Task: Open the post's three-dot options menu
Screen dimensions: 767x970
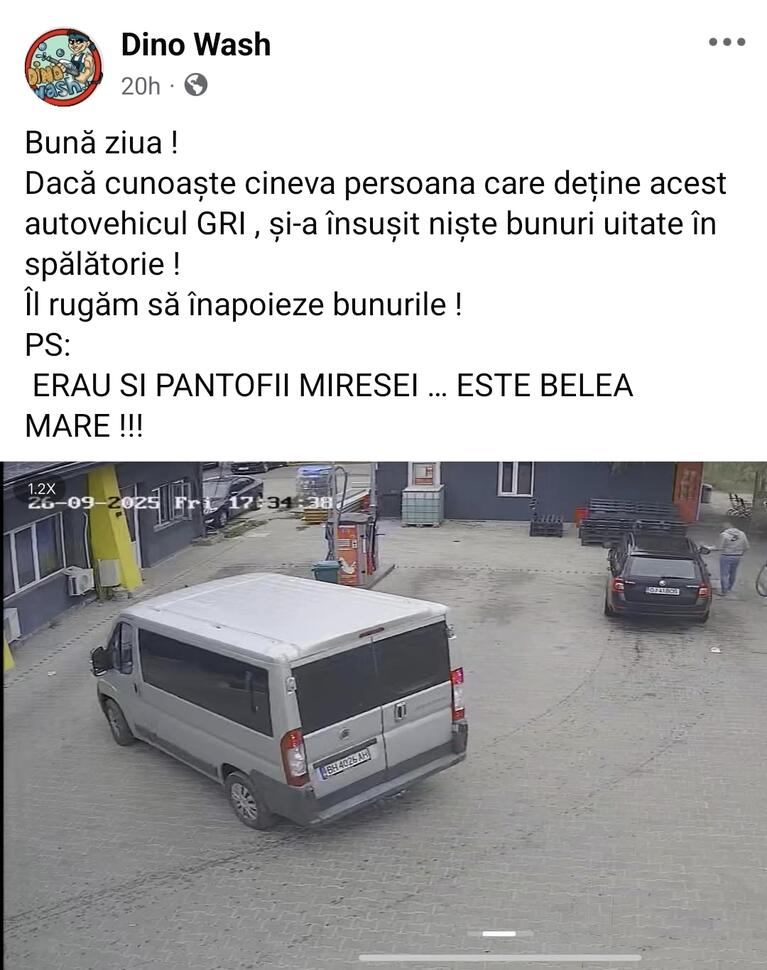Action: click(x=727, y=42)
